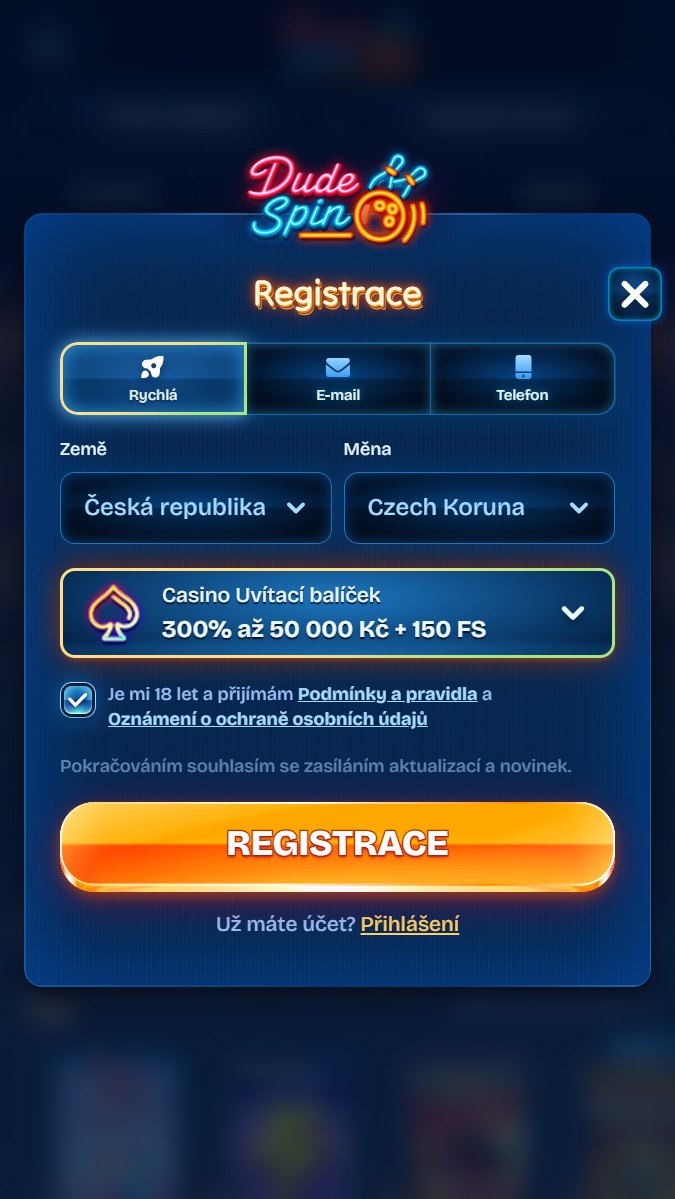
Task: Go to Přihlášení login link
Action: tap(410, 924)
